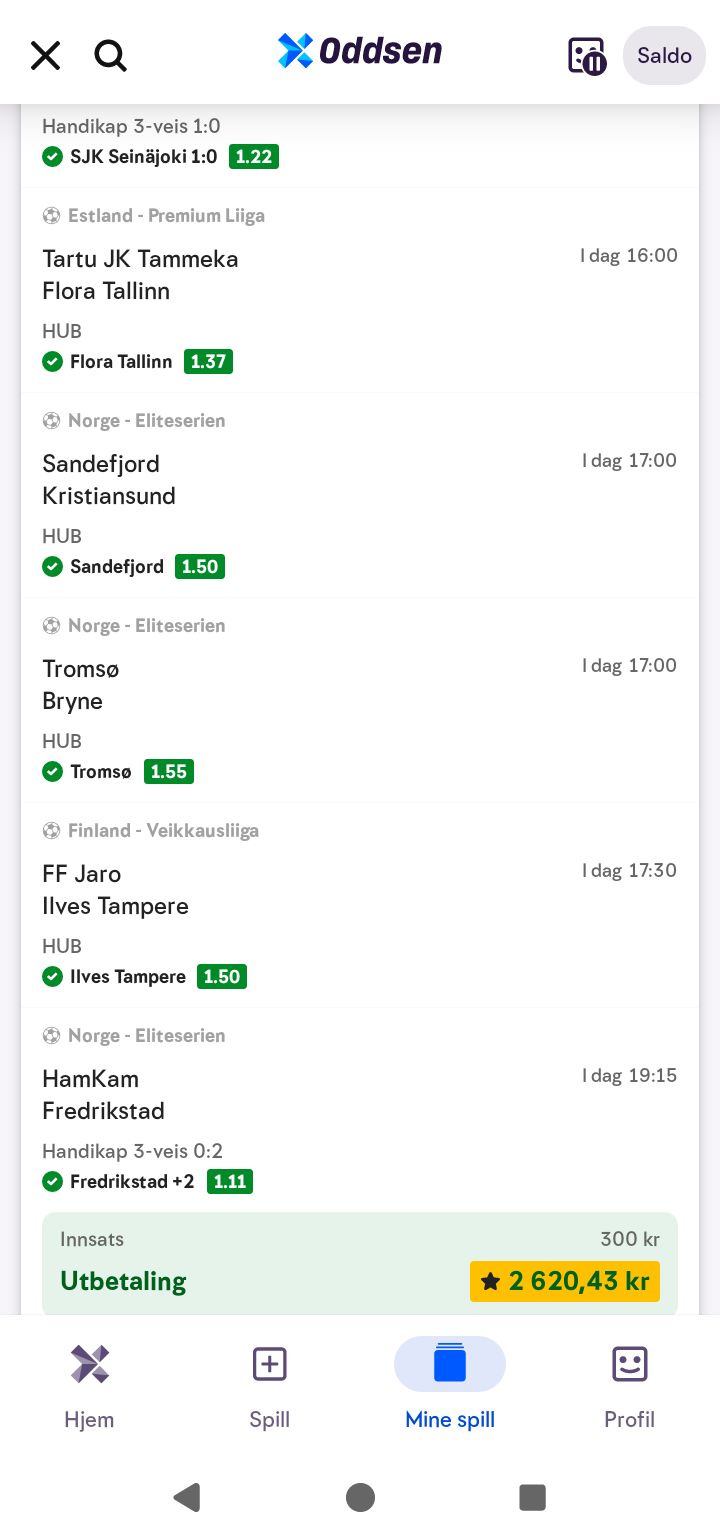This screenshot has width=720, height=1539.
Task: Tap the system back button
Action: (187, 1497)
